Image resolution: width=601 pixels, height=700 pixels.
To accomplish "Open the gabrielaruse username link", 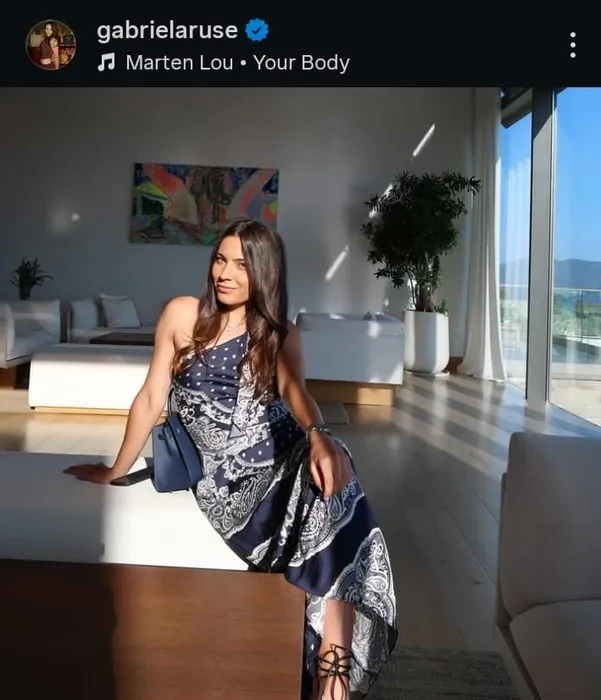I will [167, 30].
